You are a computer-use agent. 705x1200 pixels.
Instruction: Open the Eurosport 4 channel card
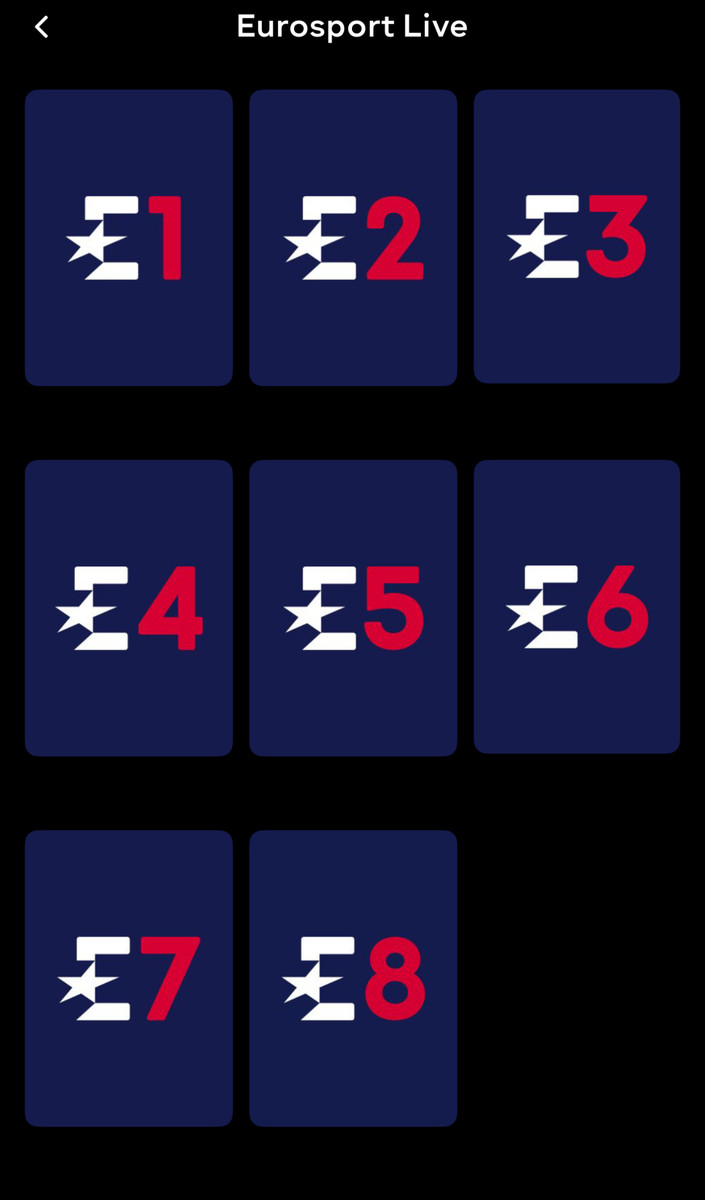point(129,608)
